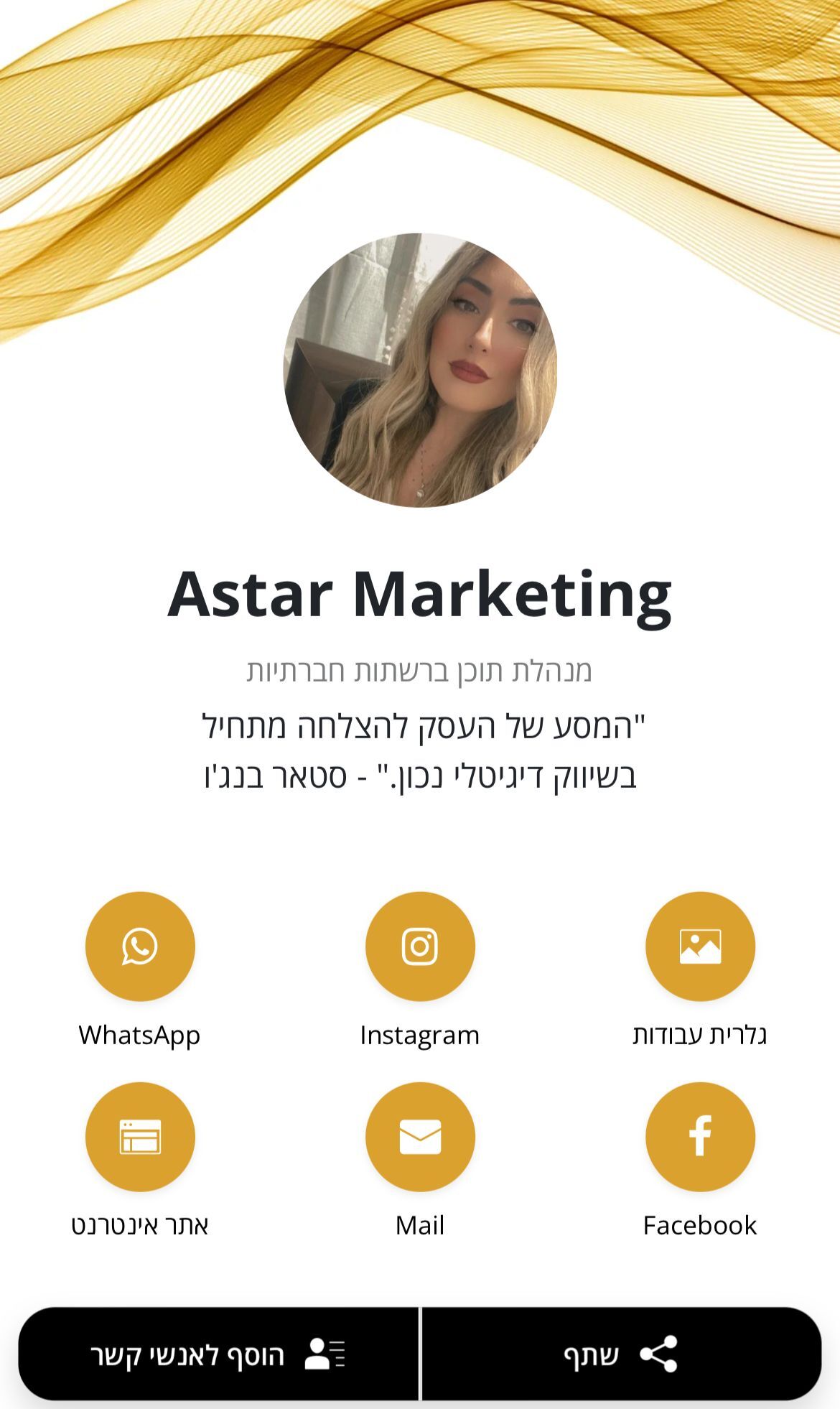Screen dimensions: 840x1409
Task: Open WhatsApp chat icon
Action: pos(141,947)
